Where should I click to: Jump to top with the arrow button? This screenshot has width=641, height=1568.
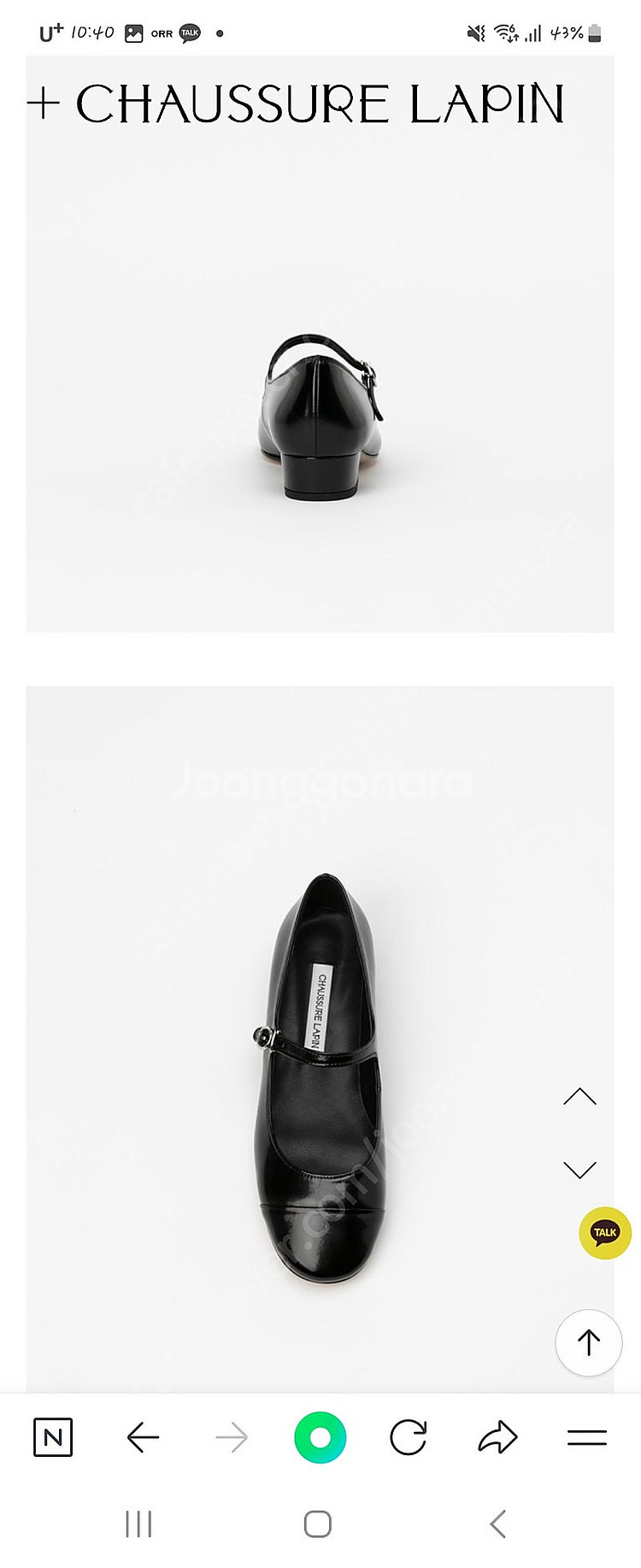(x=588, y=1342)
